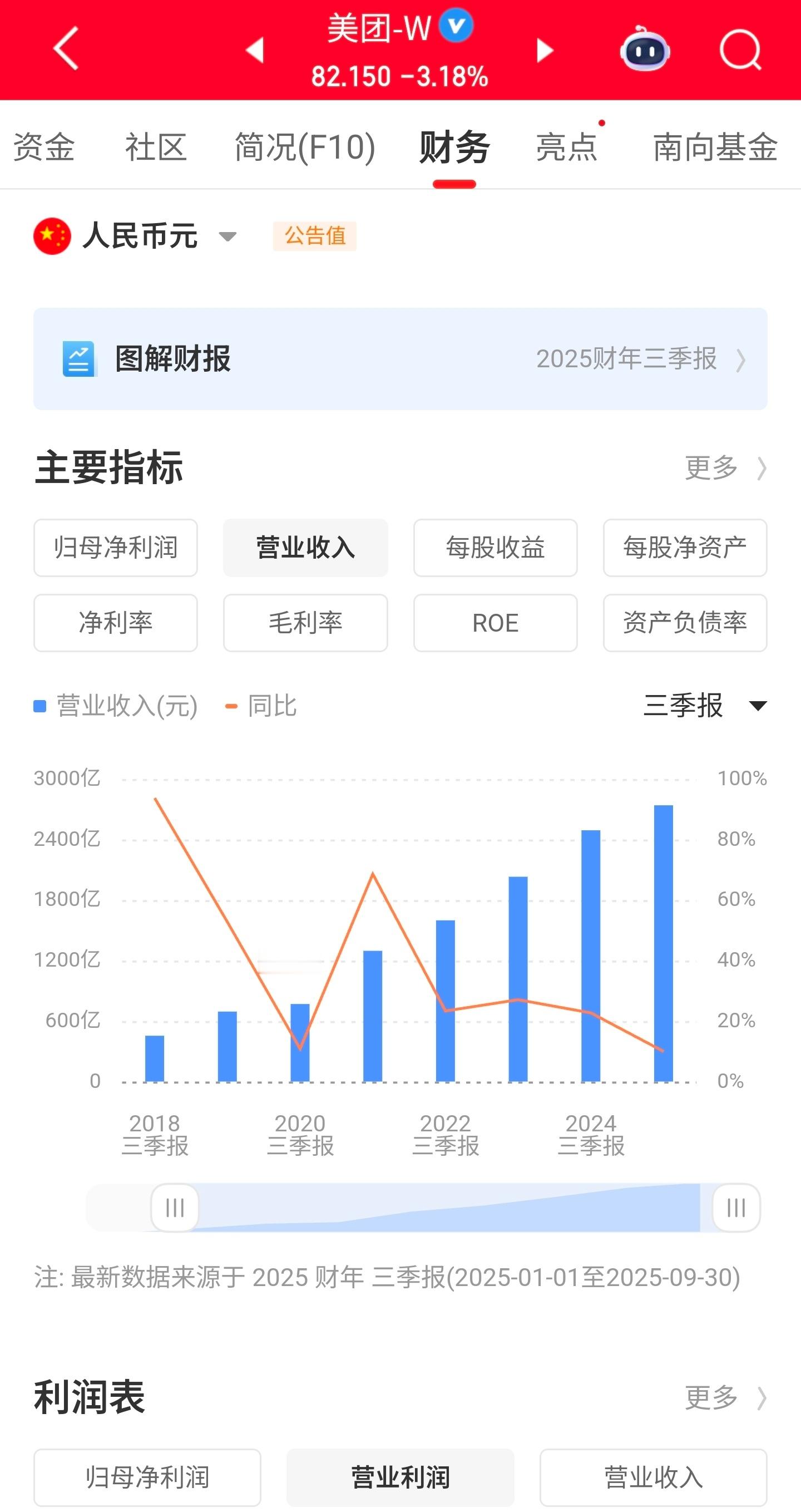This screenshot has width=801, height=1512.
Task: Switch to the 亮点 tab
Action: 566,148
